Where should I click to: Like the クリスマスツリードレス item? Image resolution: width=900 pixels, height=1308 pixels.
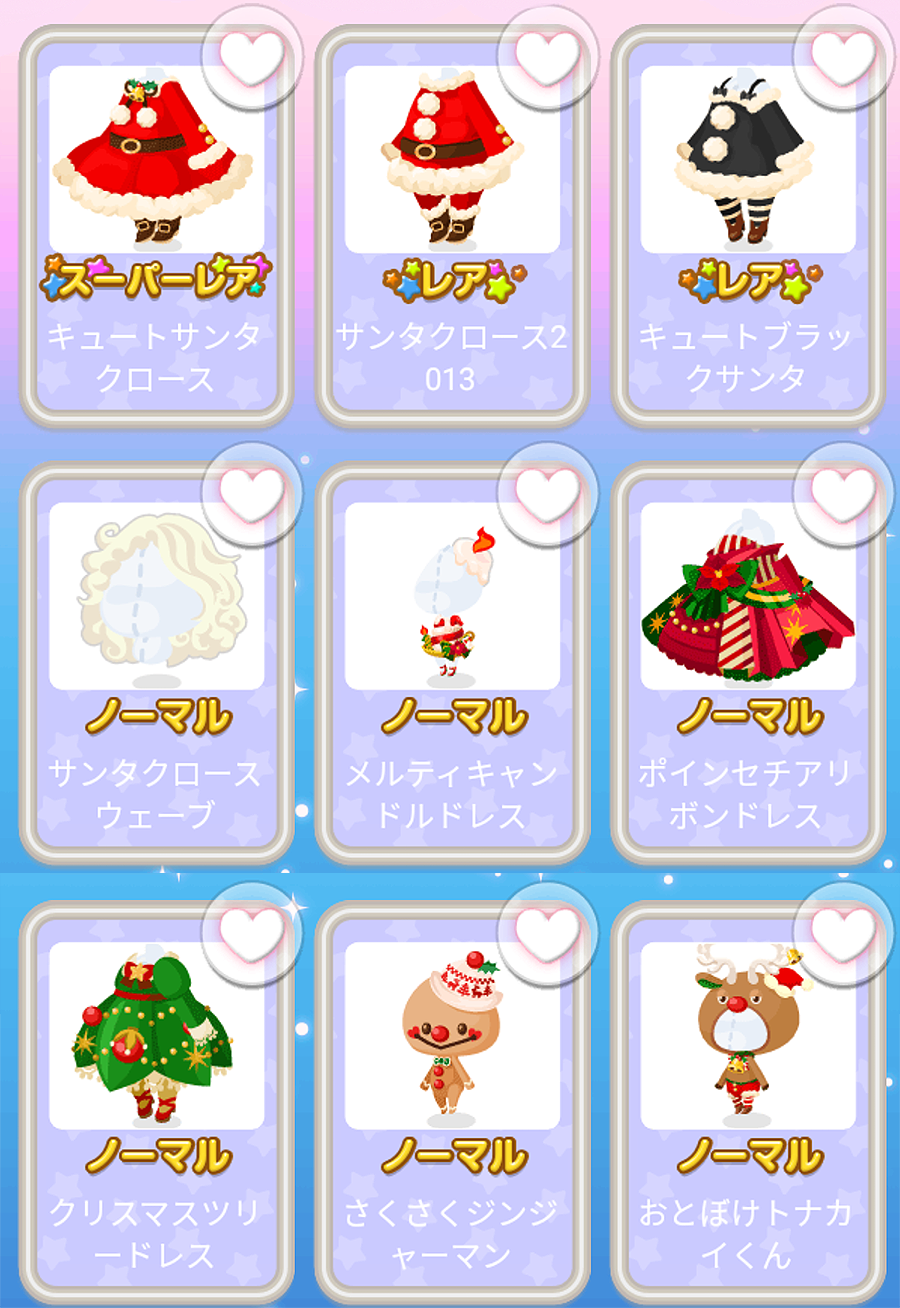tap(252, 932)
